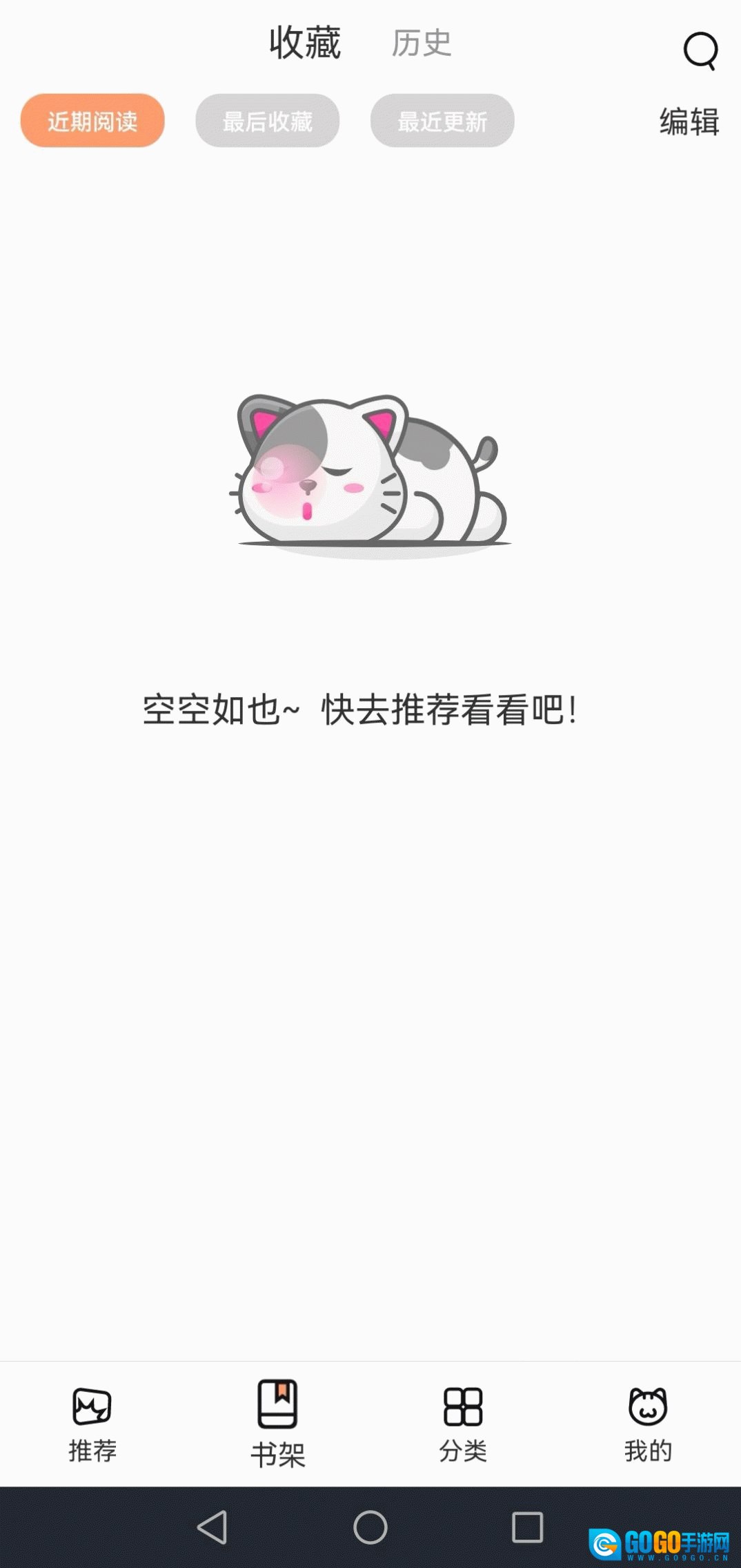This screenshot has height=1568, width=741.
Task: Switch to the 分类 tab
Action: [x=463, y=1424]
